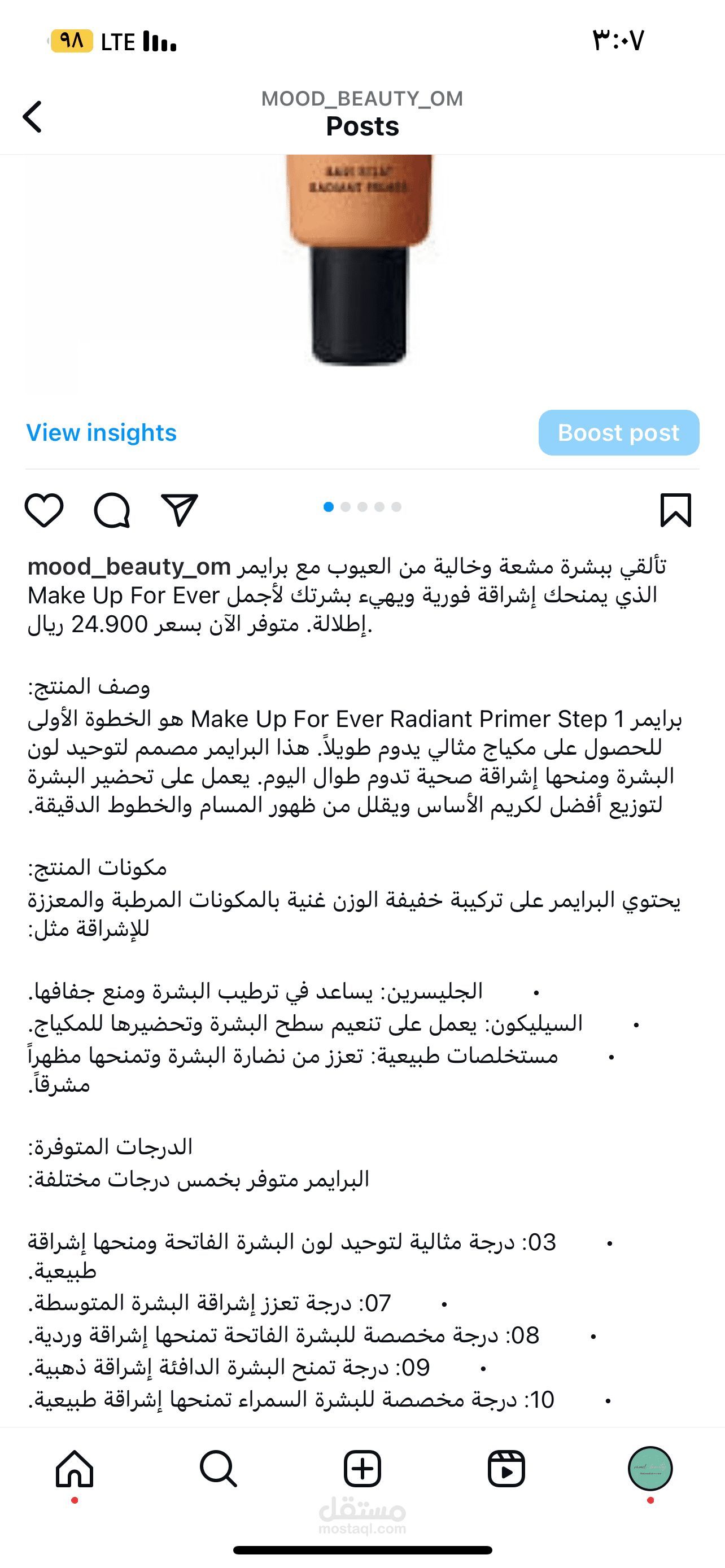725x1568 pixels.
Task: Open View insights for this post
Action: tap(101, 433)
